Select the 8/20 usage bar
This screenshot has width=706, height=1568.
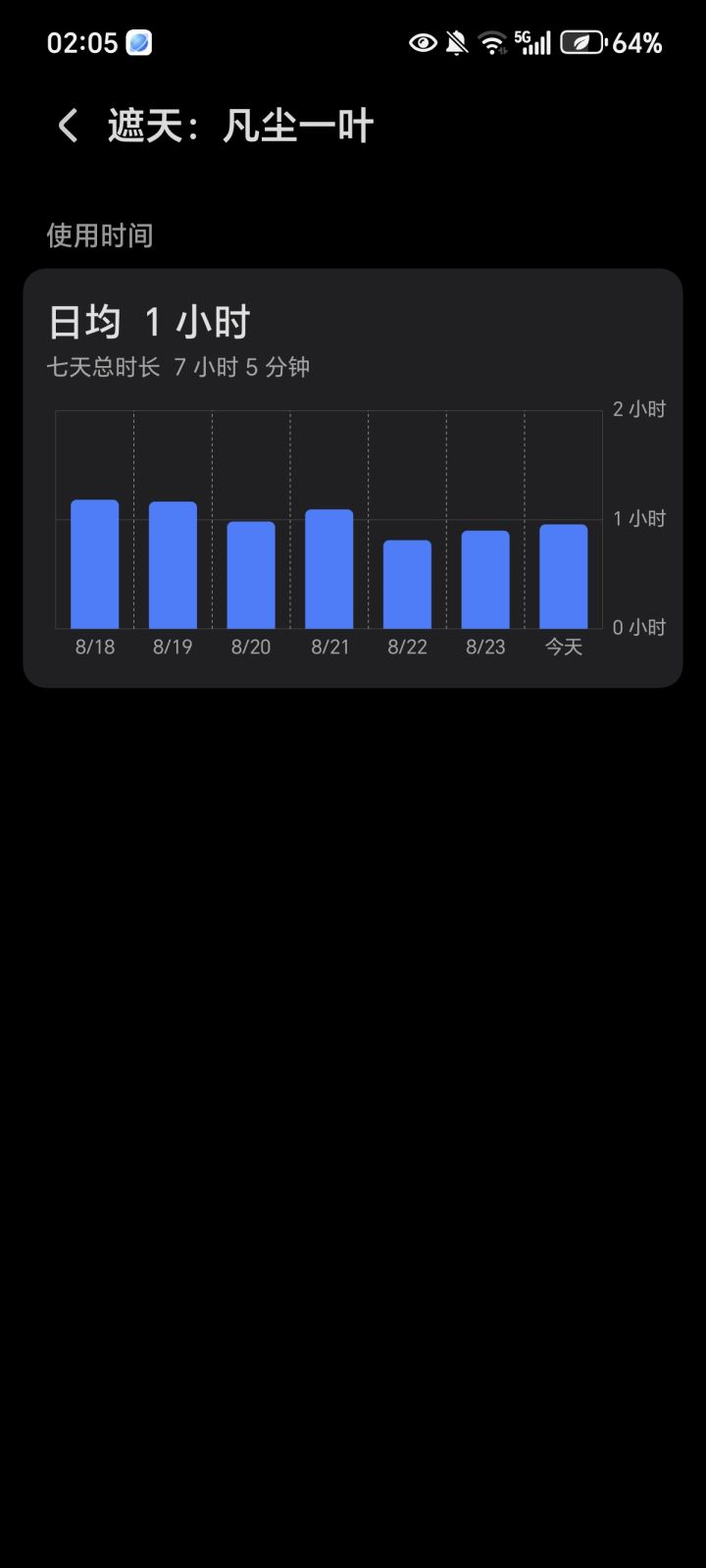point(251,575)
